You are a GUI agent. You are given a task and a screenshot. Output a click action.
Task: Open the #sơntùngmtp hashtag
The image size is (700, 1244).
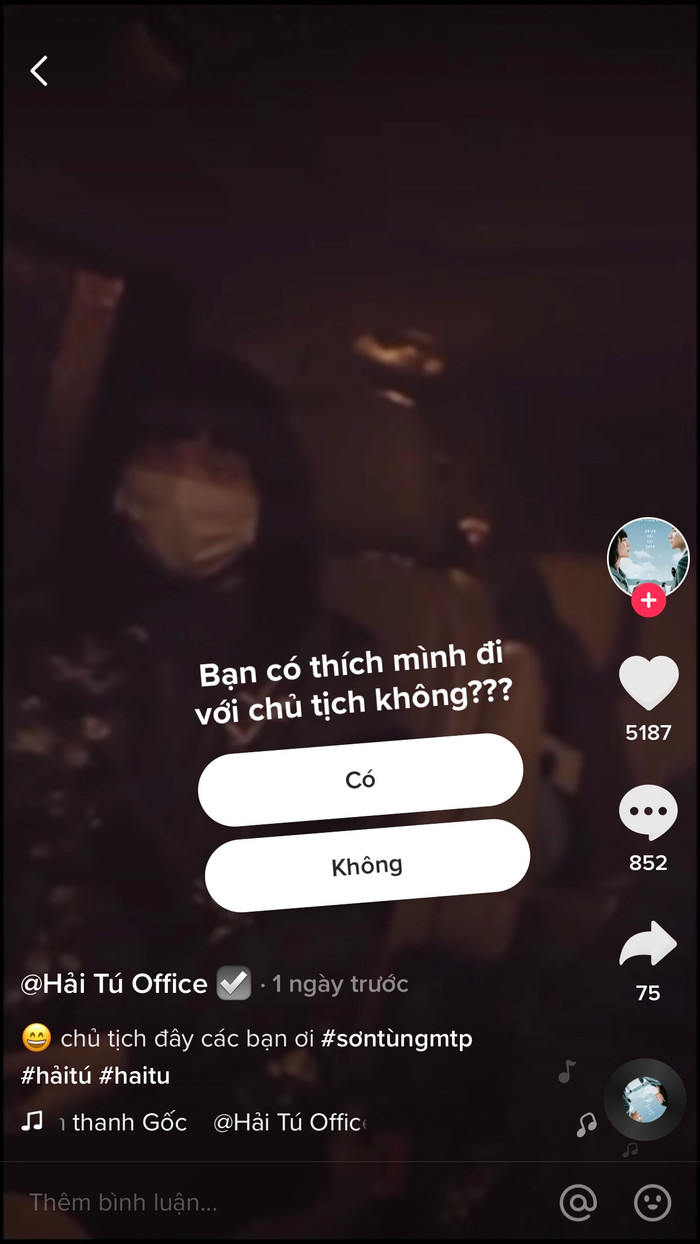(x=397, y=1039)
